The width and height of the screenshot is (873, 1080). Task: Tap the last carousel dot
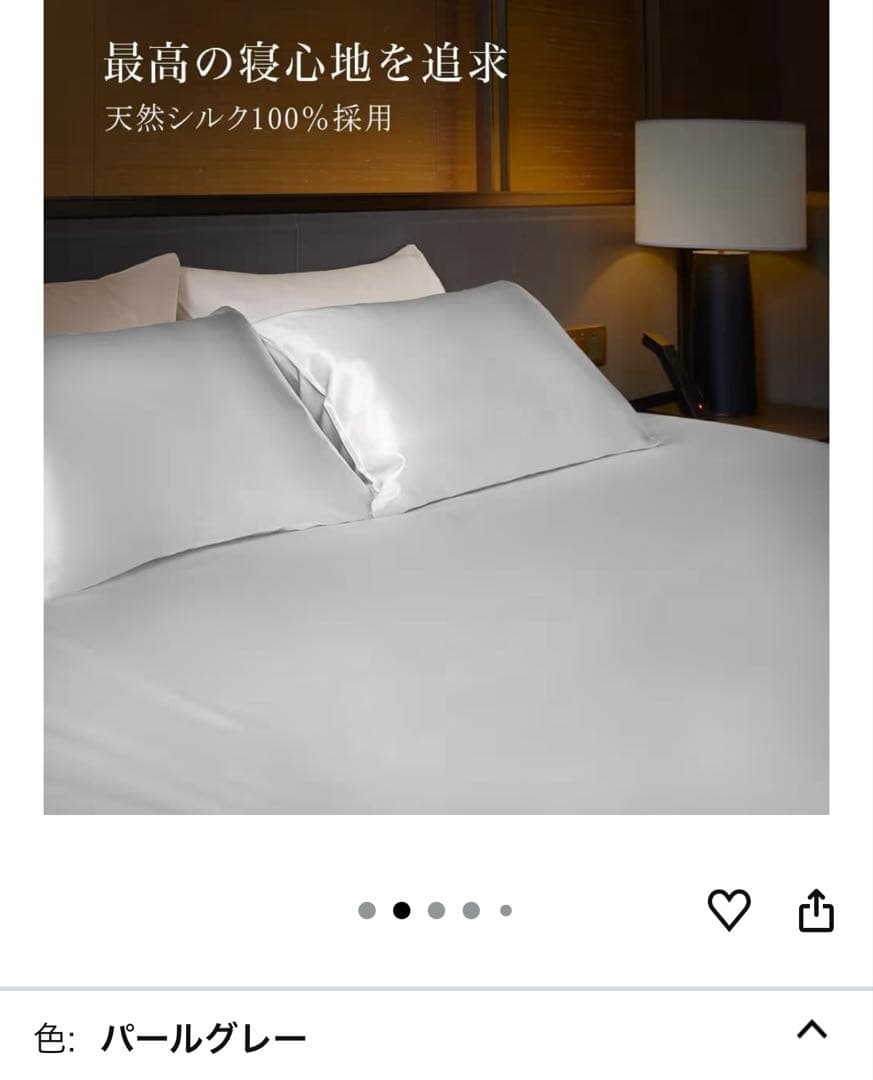tap(504, 908)
